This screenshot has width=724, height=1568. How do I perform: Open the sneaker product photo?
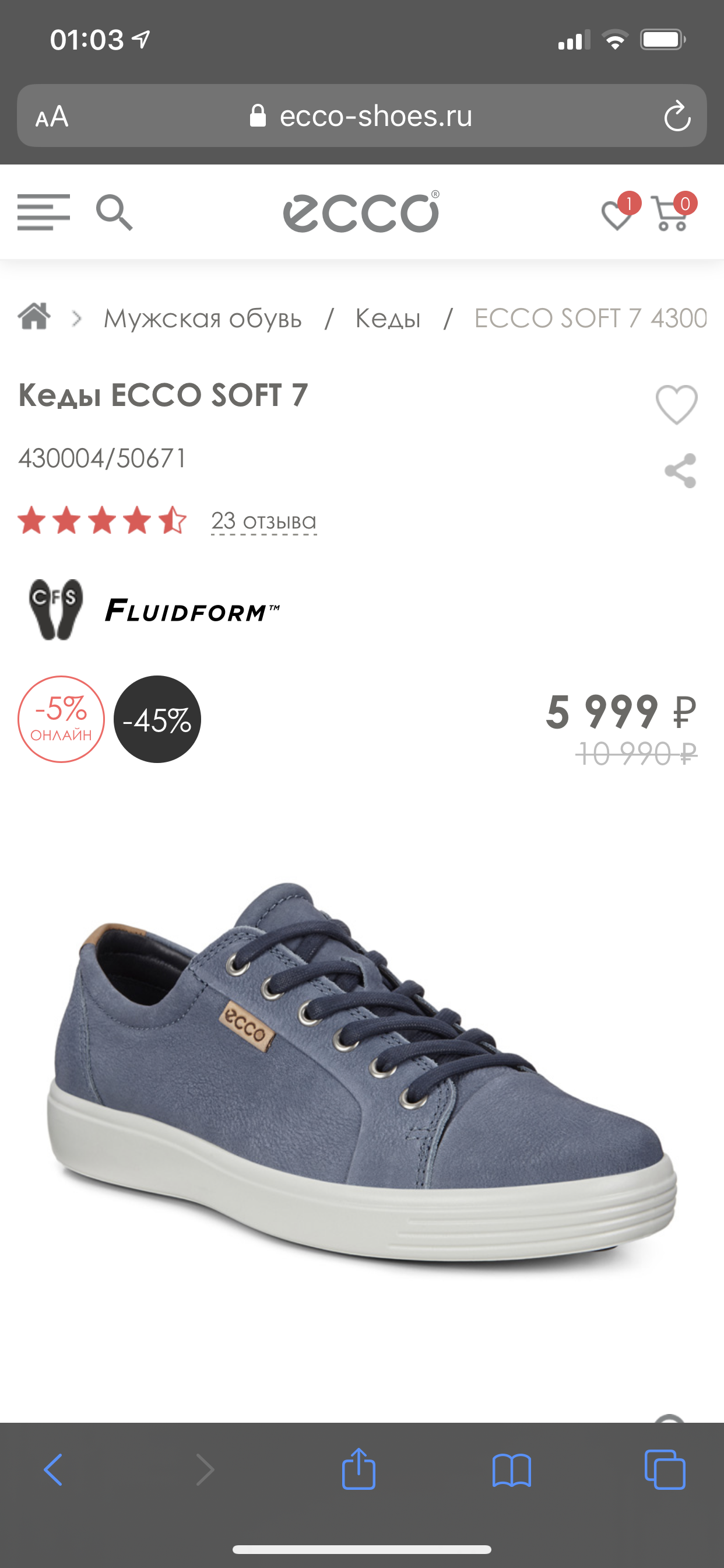pos(362,1072)
